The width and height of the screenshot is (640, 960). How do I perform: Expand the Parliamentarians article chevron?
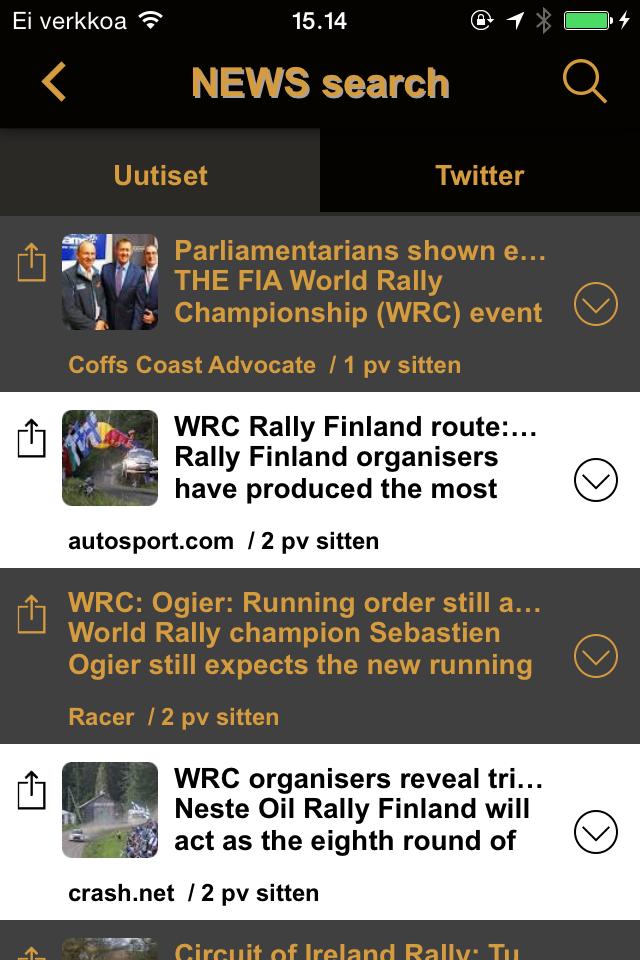(596, 304)
